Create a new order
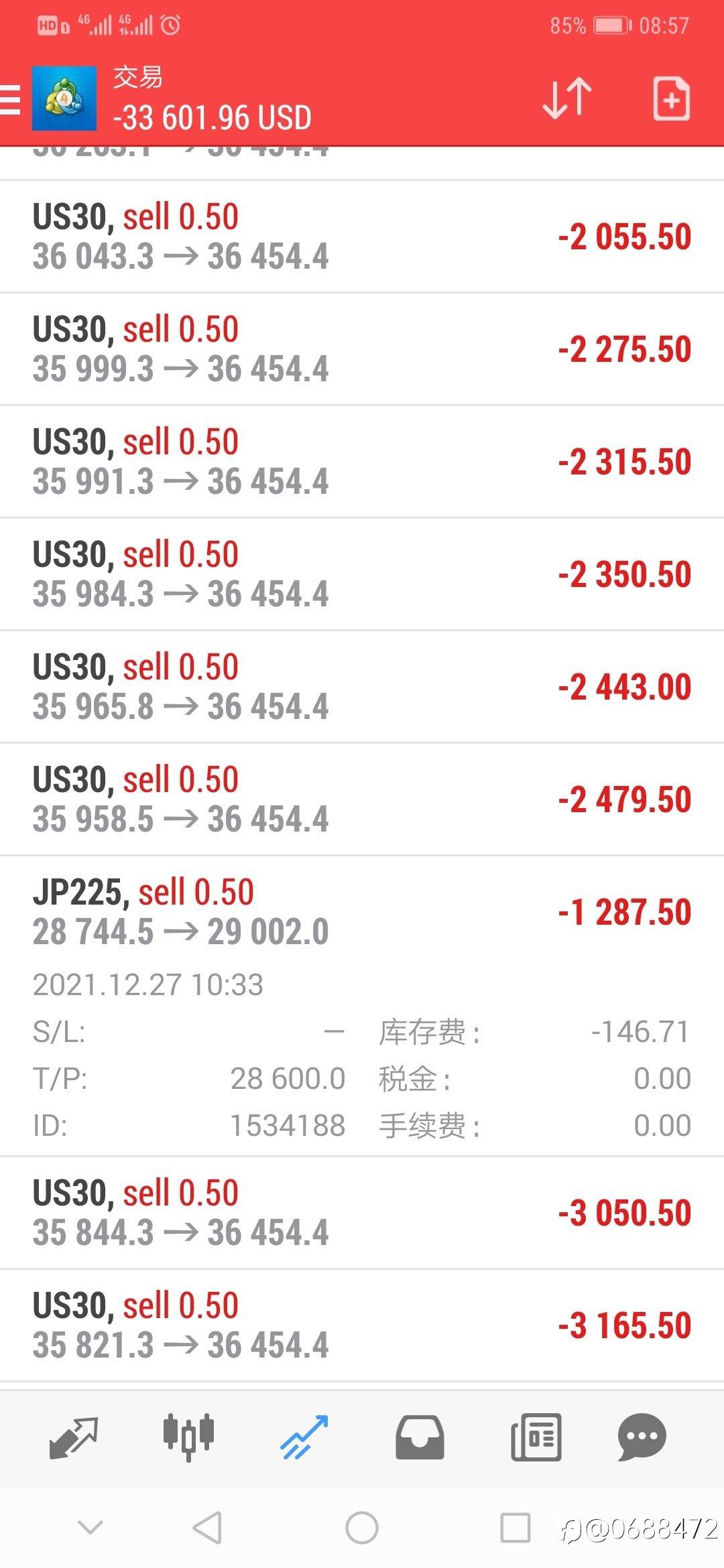This screenshot has height=1568, width=724. pyautogui.click(x=671, y=99)
